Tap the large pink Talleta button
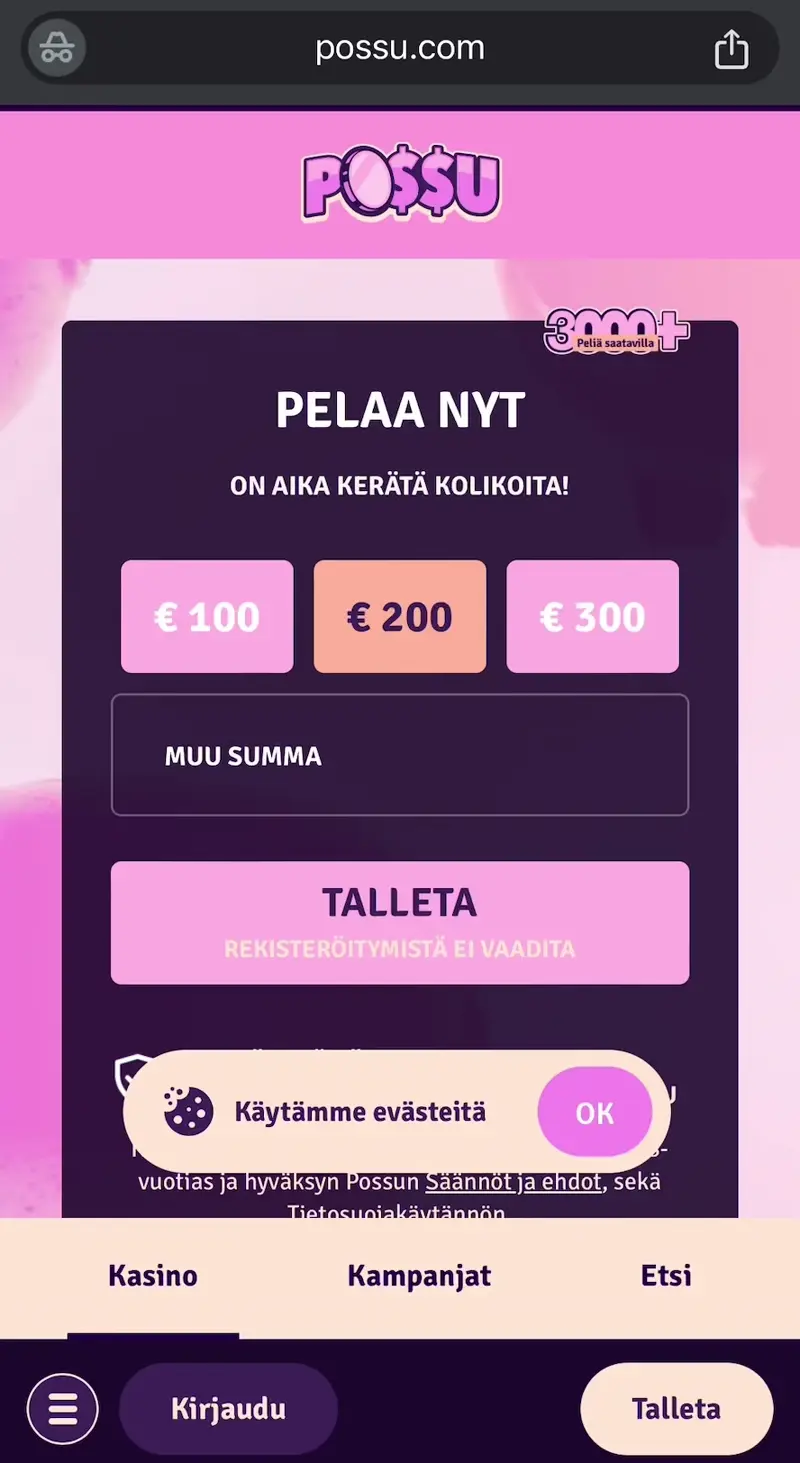800x1463 pixels. [400, 922]
